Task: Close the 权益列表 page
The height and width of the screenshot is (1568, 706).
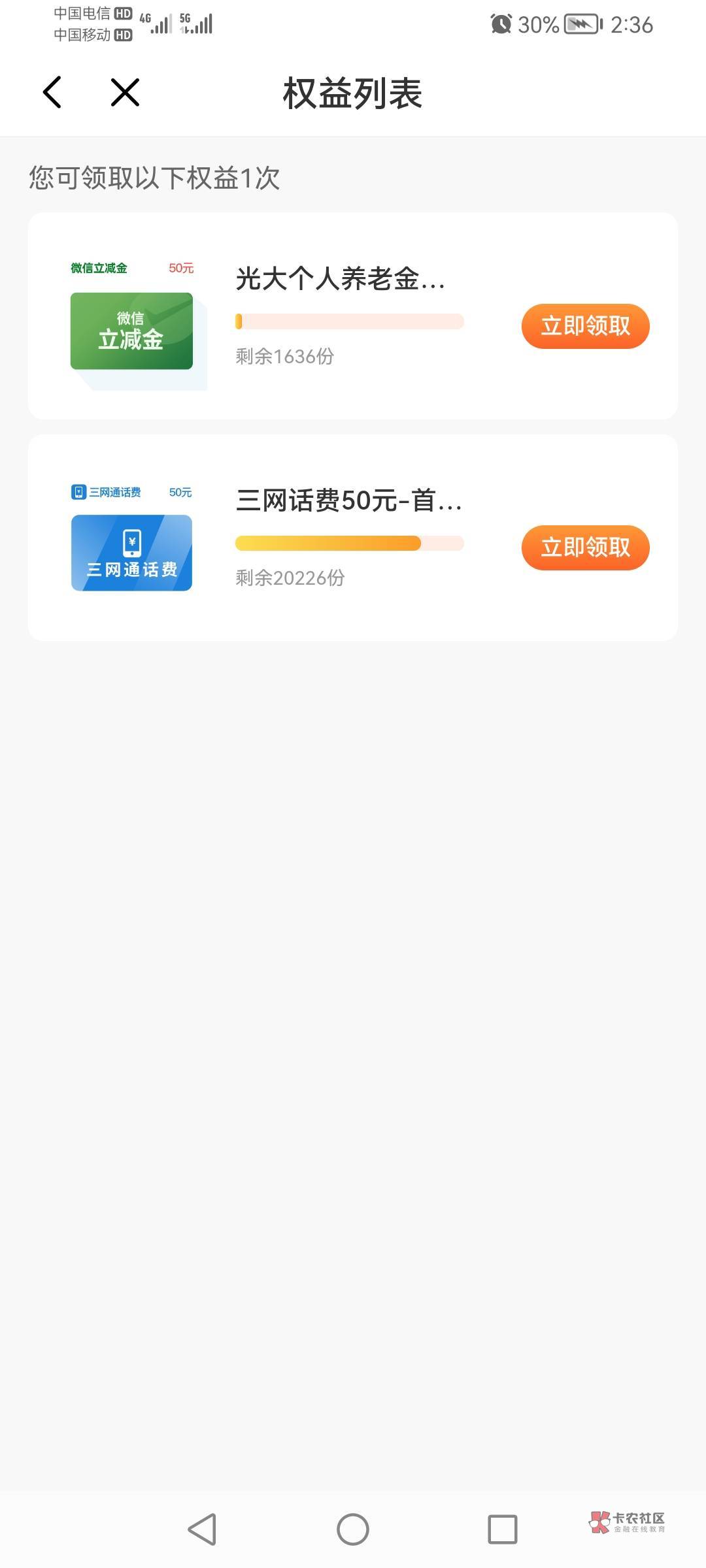Action: (125, 92)
